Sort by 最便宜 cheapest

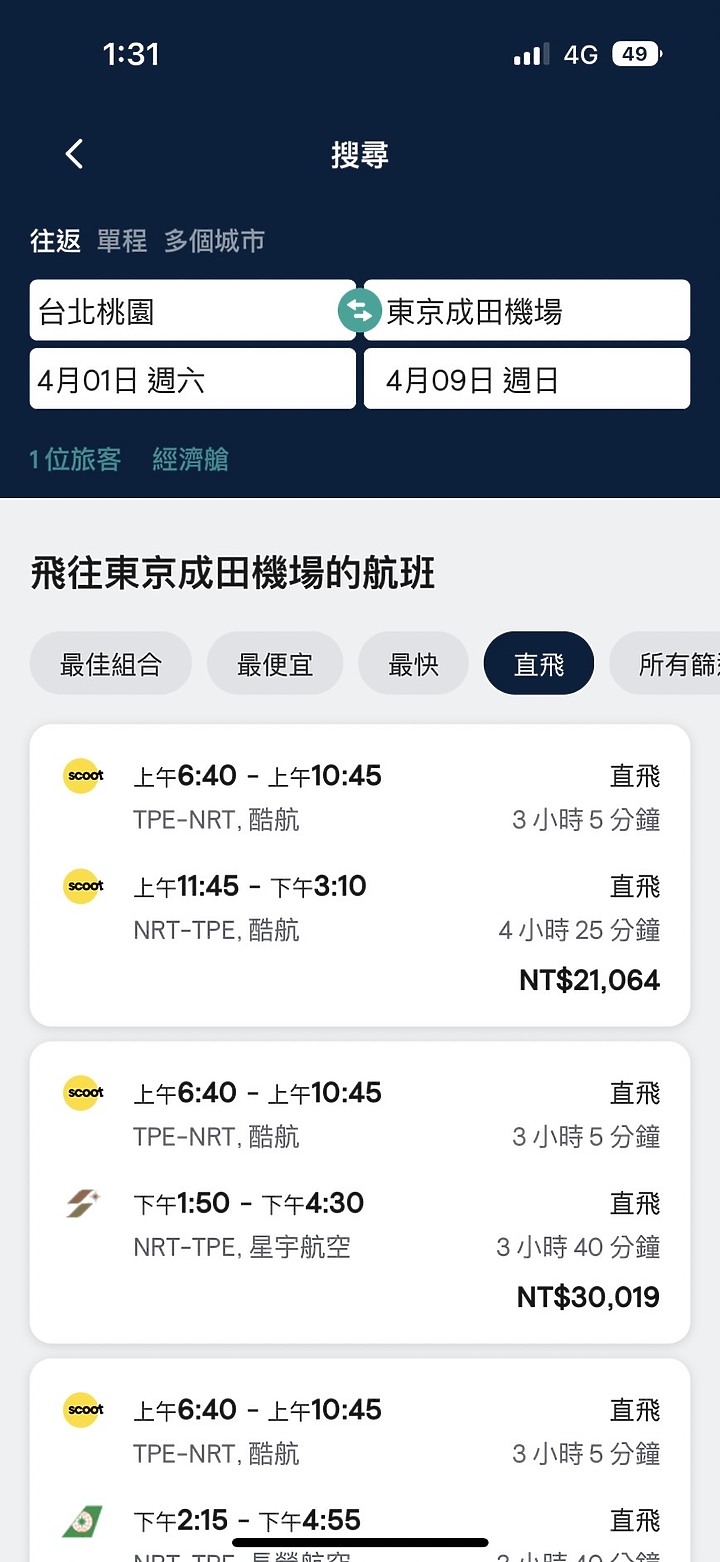click(275, 663)
